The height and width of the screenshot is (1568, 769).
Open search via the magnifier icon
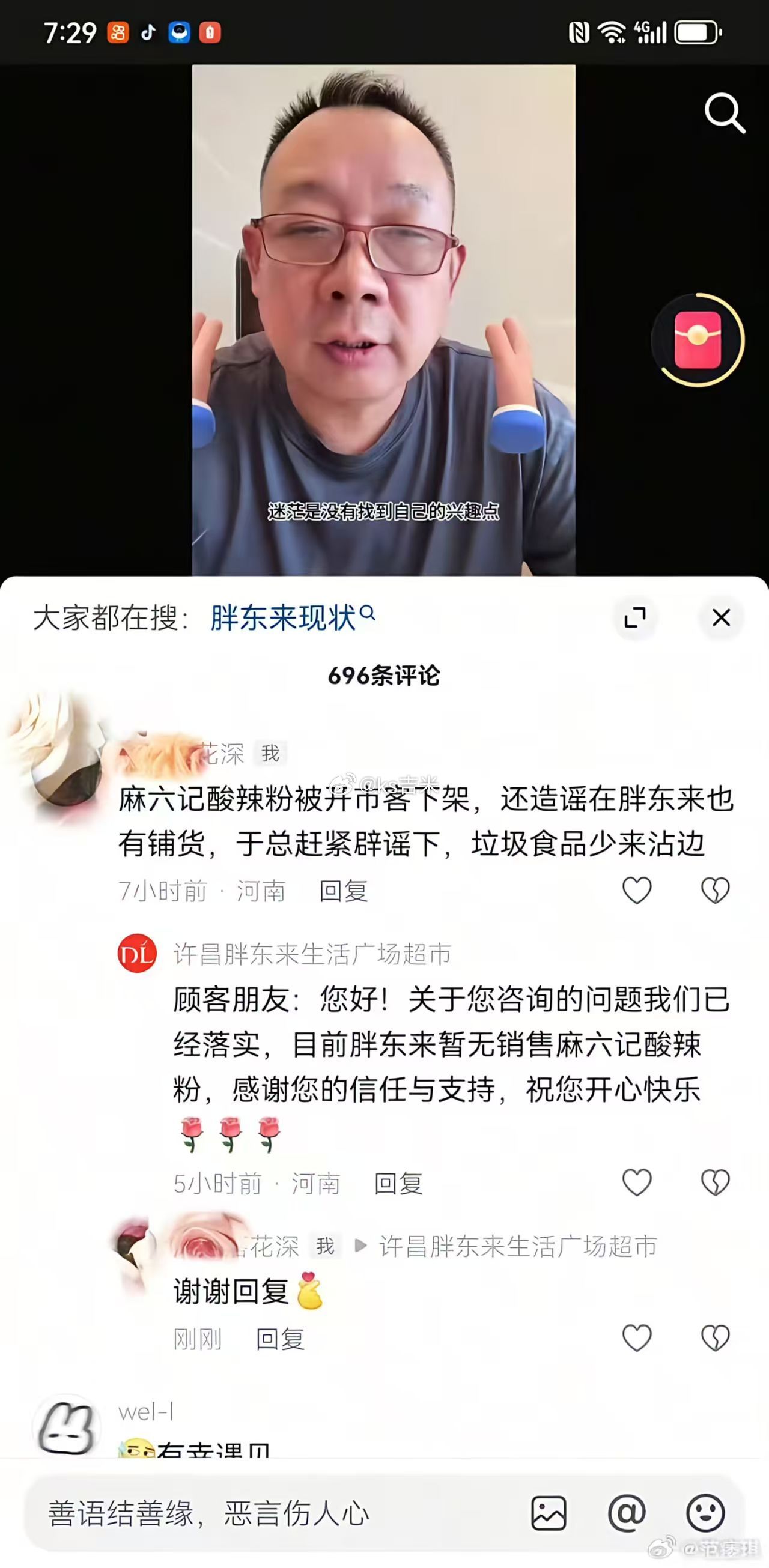[725, 113]
